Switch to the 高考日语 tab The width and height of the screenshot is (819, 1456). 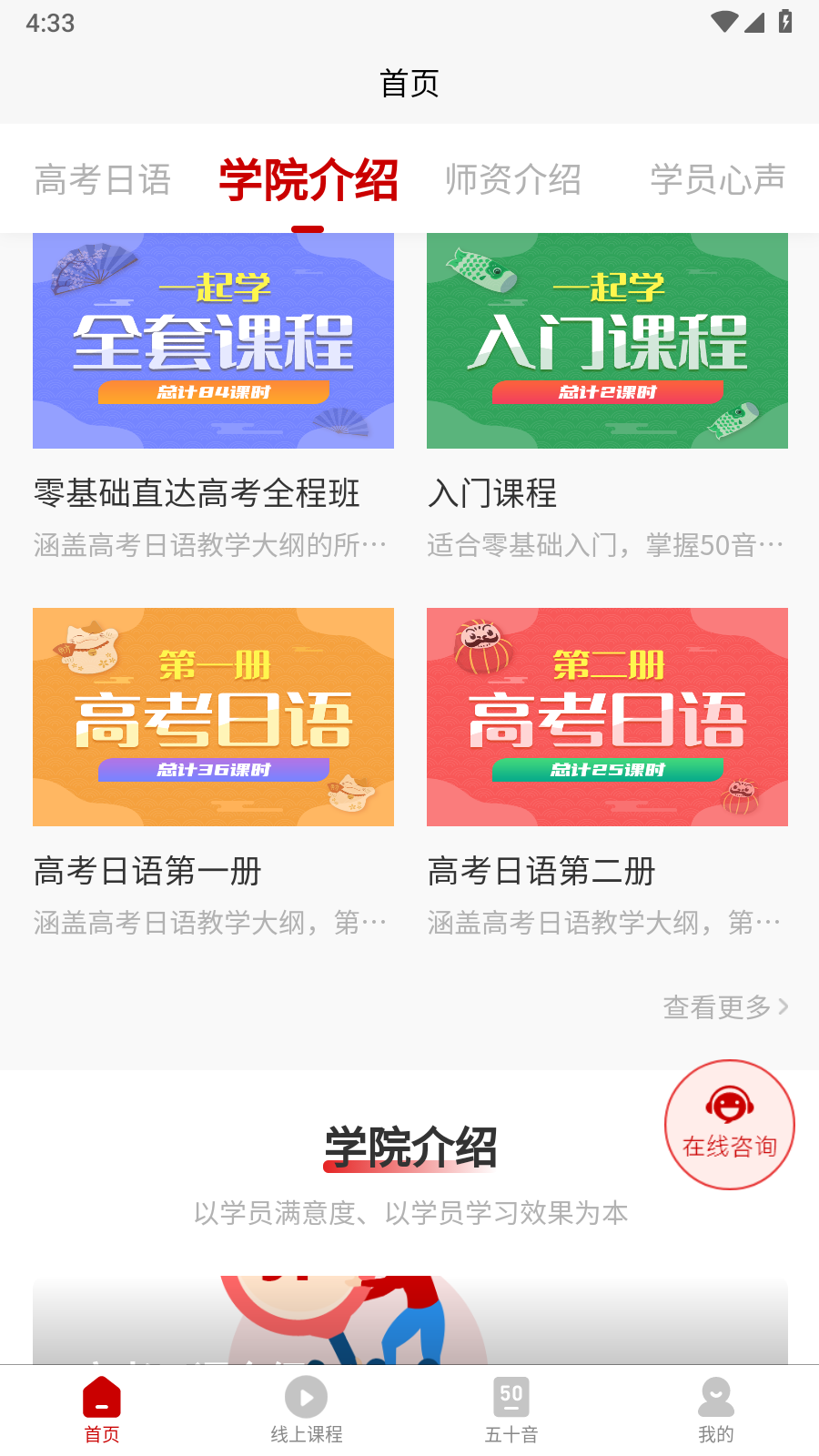point(102,179)
